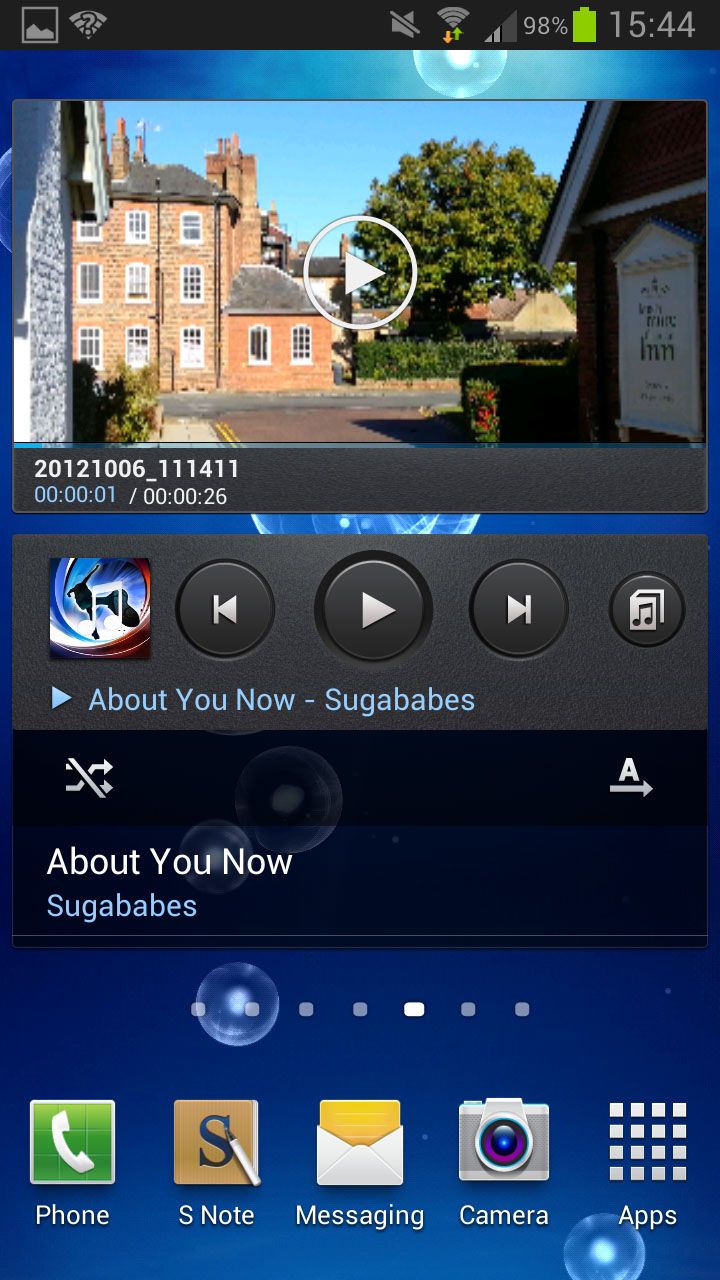The width and height of the screenshot is (720, 1280).
Task: Tap the active home screen page dot
Action: (413, 1009)
